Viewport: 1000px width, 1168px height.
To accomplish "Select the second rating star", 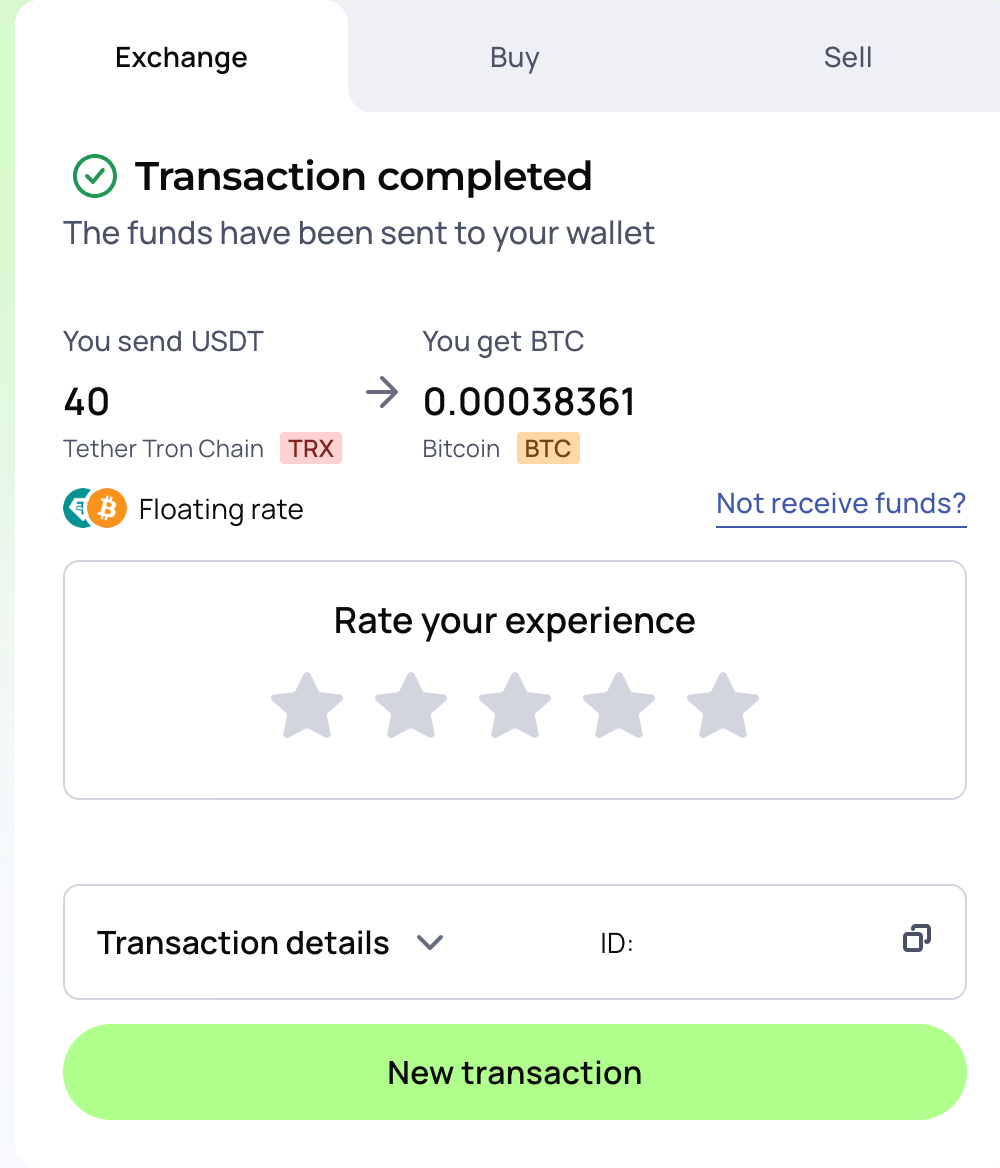I will 411,705.
